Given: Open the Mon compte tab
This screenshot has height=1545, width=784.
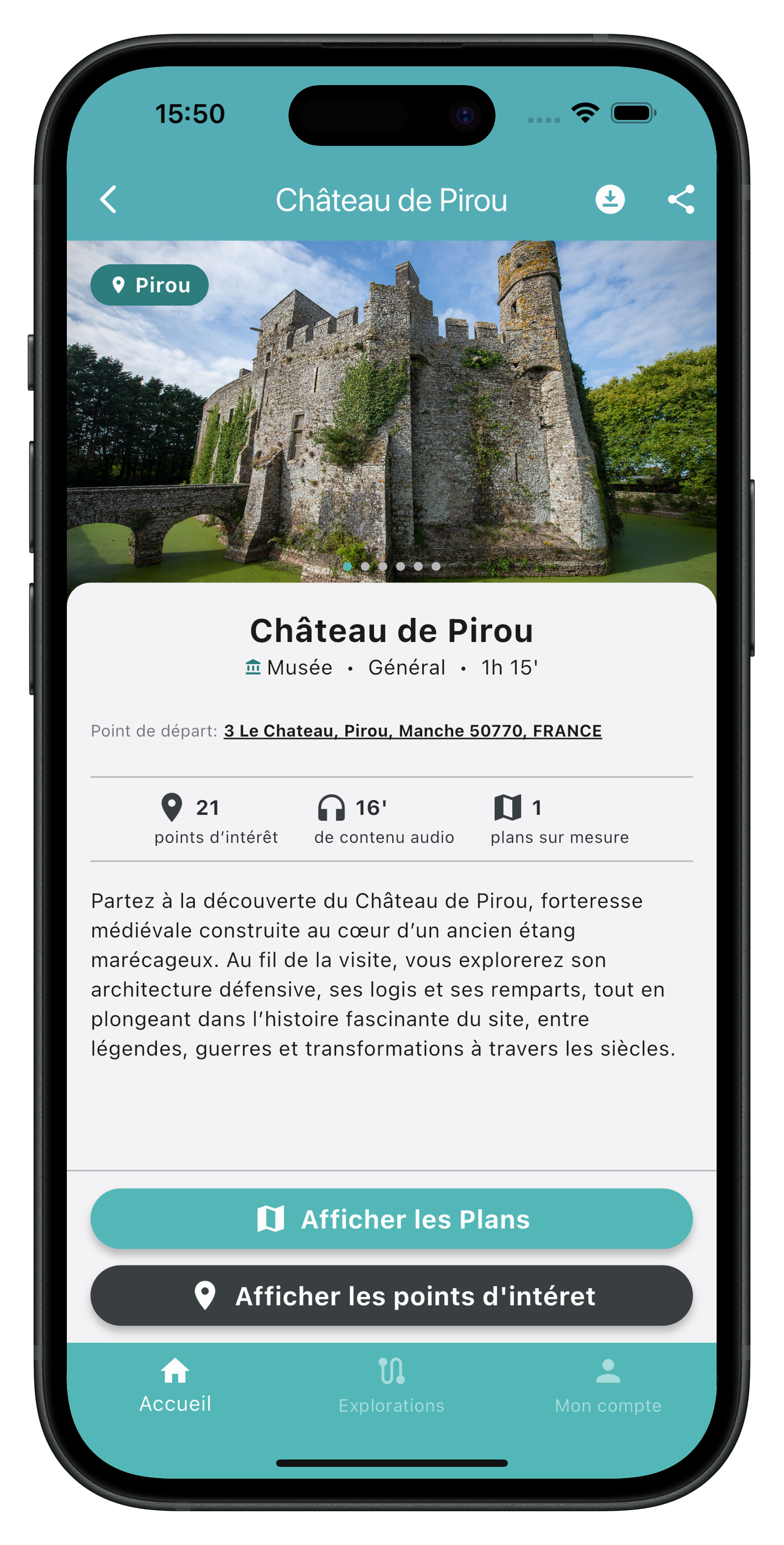Looking at the screenshot, I should coord(608,1386).
